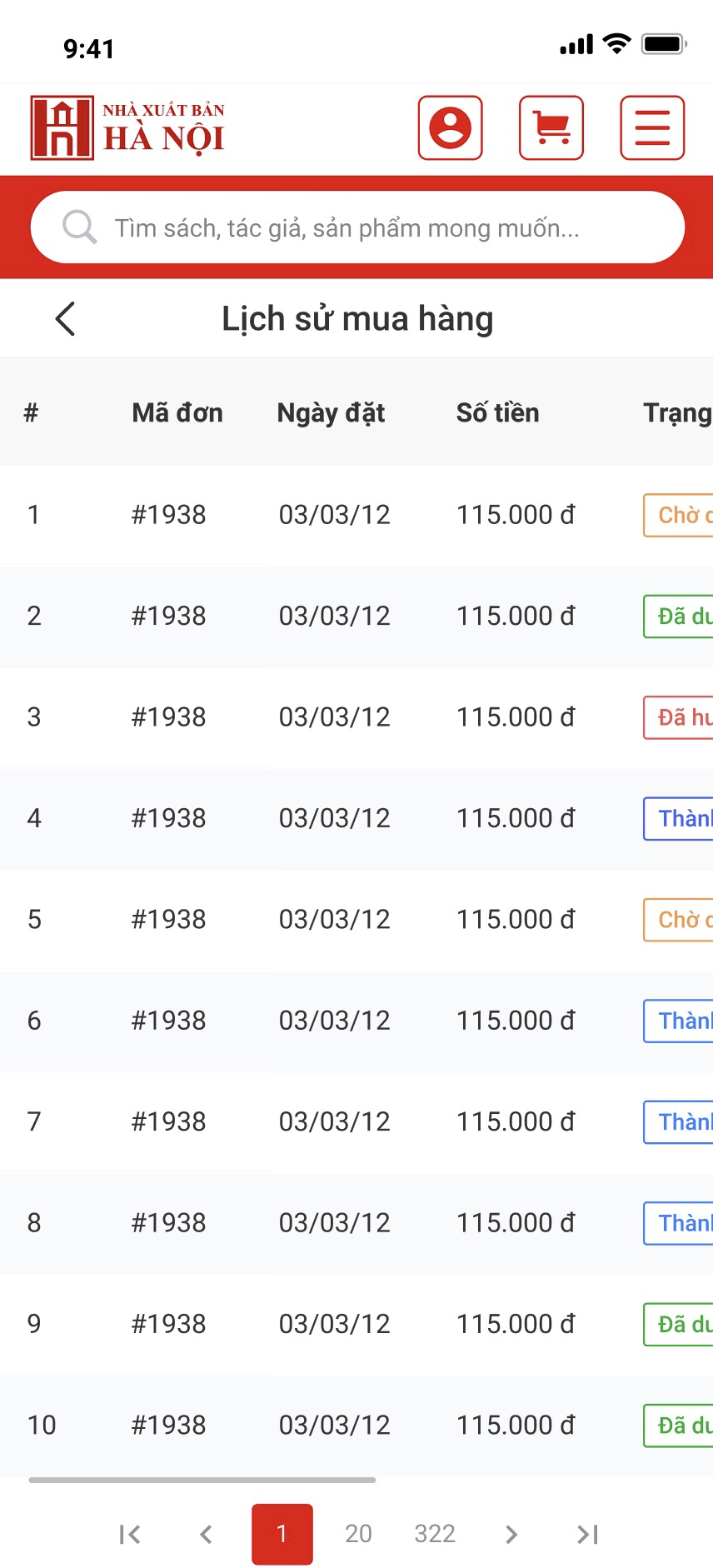Open the user account icon
713x1568 pixels.
tap(450, 127)
